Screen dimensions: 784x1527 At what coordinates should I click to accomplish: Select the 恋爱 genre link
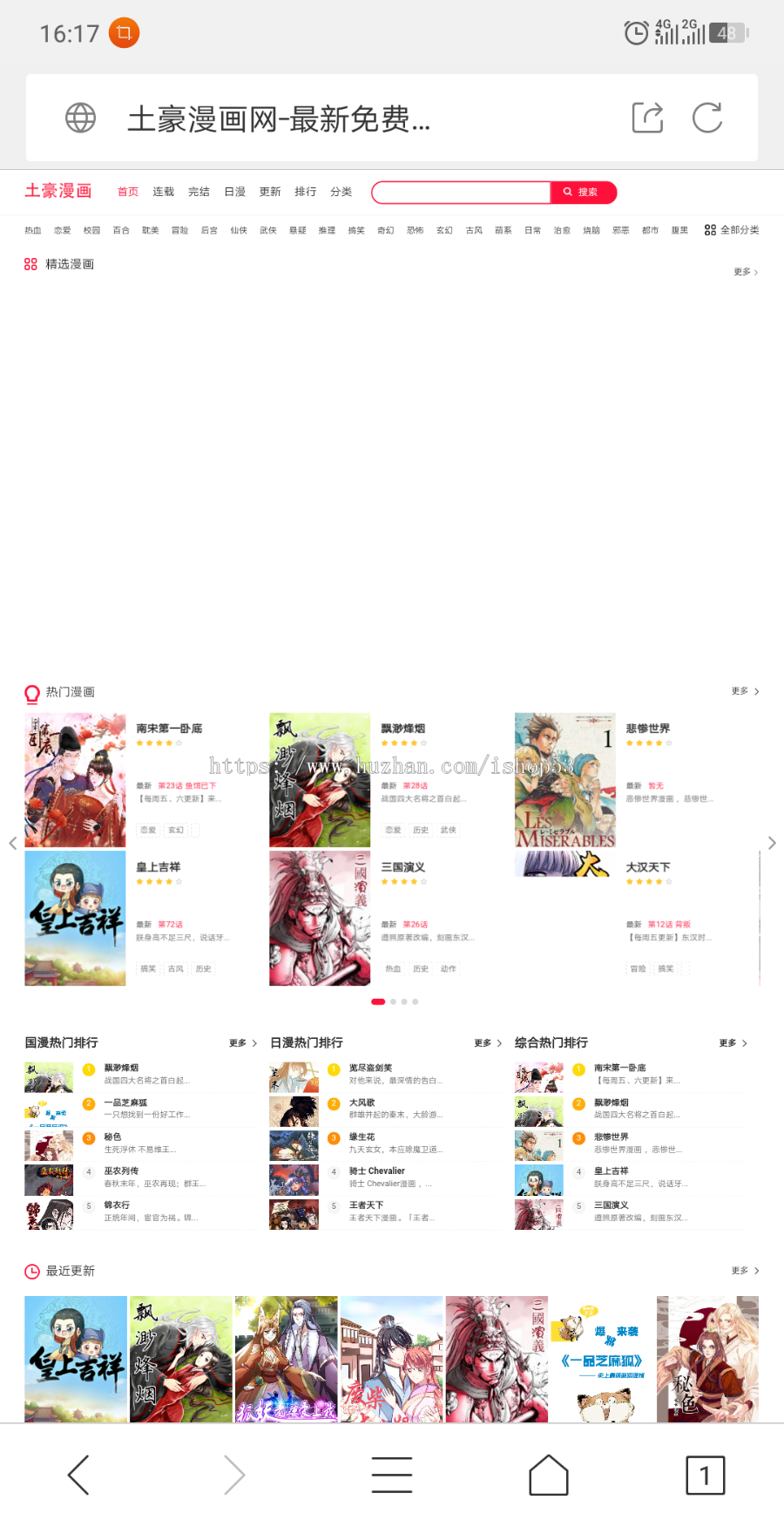(63, 230)
